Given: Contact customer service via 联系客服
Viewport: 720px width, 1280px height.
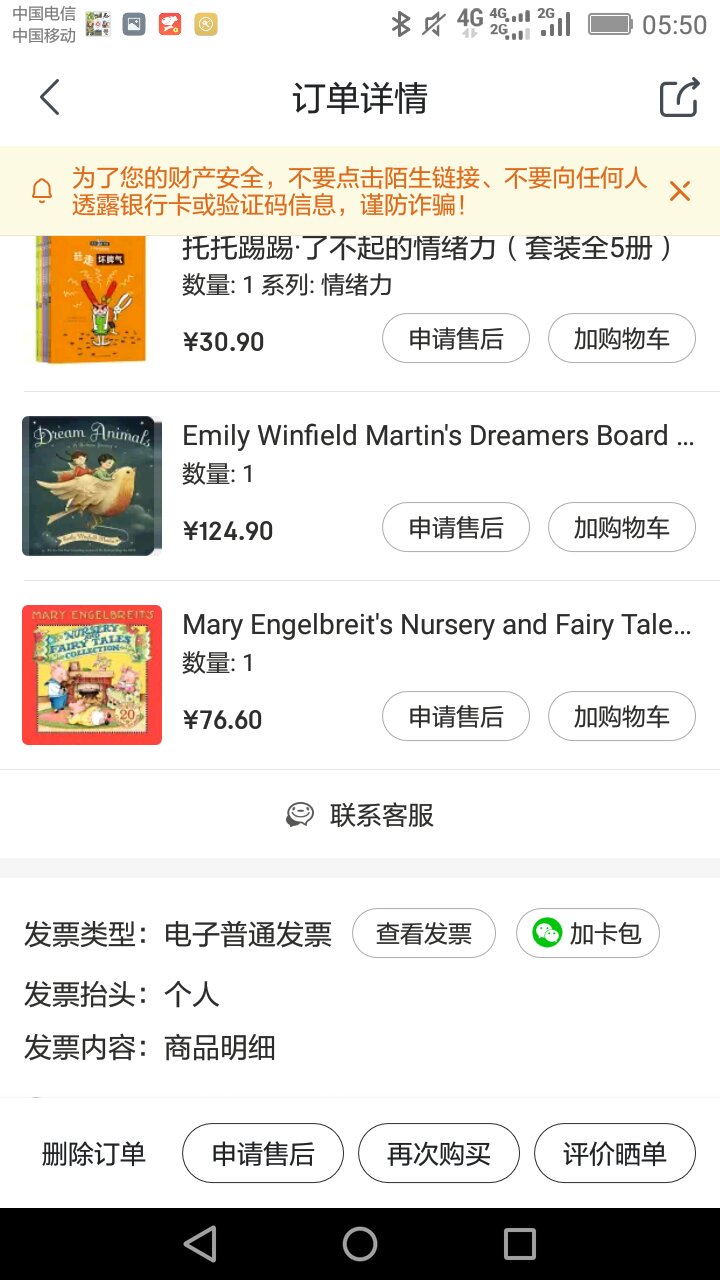Looking at the screenshot, I should click(x=360, y=815).
